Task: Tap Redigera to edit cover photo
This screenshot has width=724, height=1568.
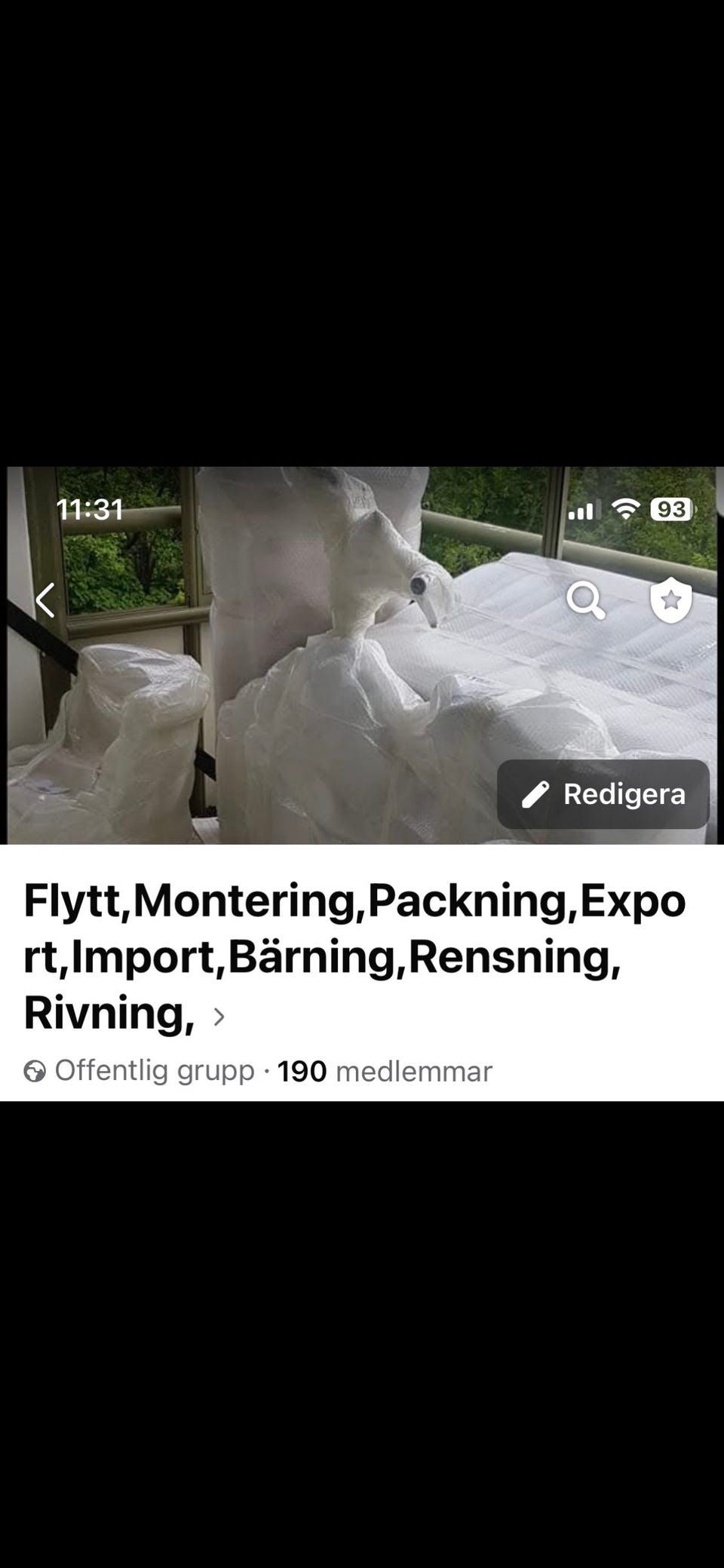Action: (x=603, y=794)
